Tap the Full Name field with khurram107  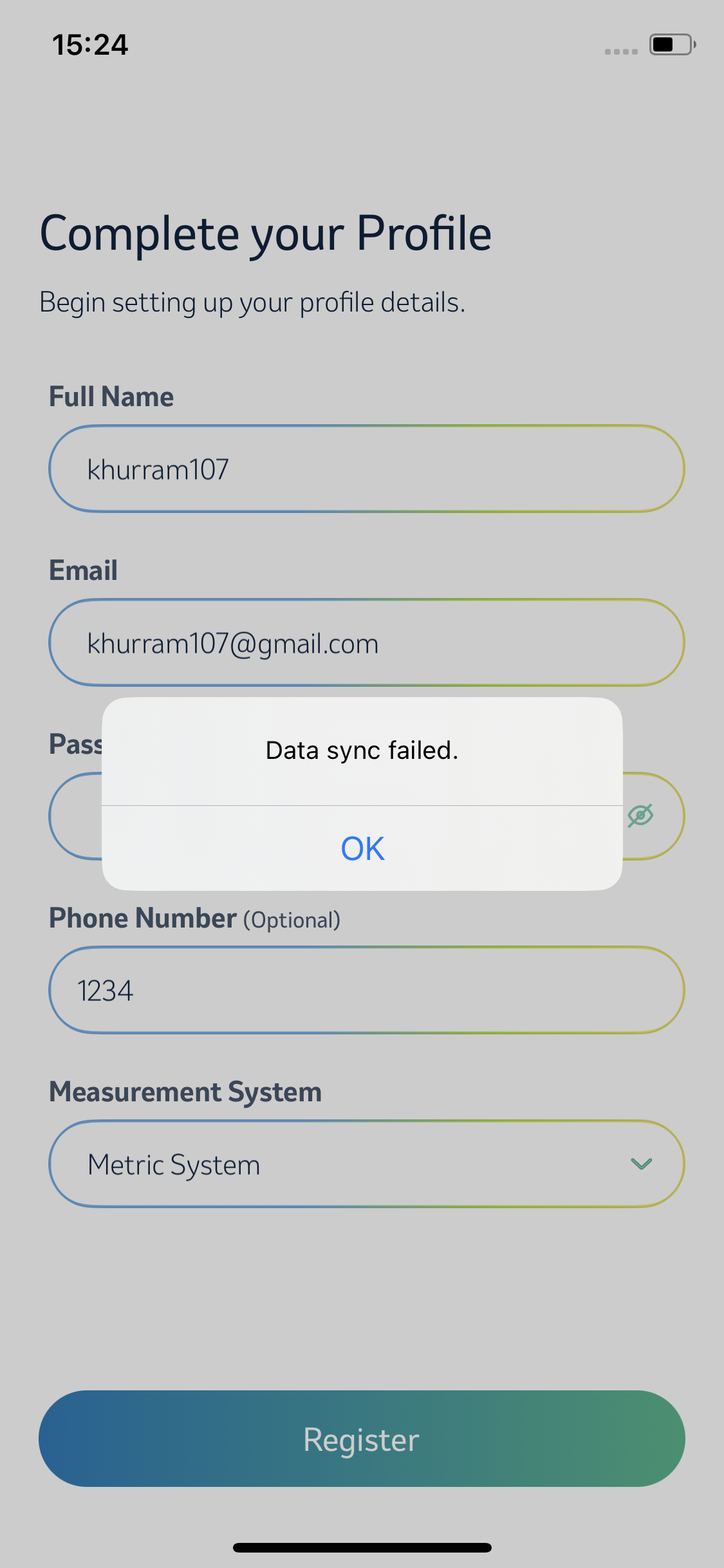(367, 469)
